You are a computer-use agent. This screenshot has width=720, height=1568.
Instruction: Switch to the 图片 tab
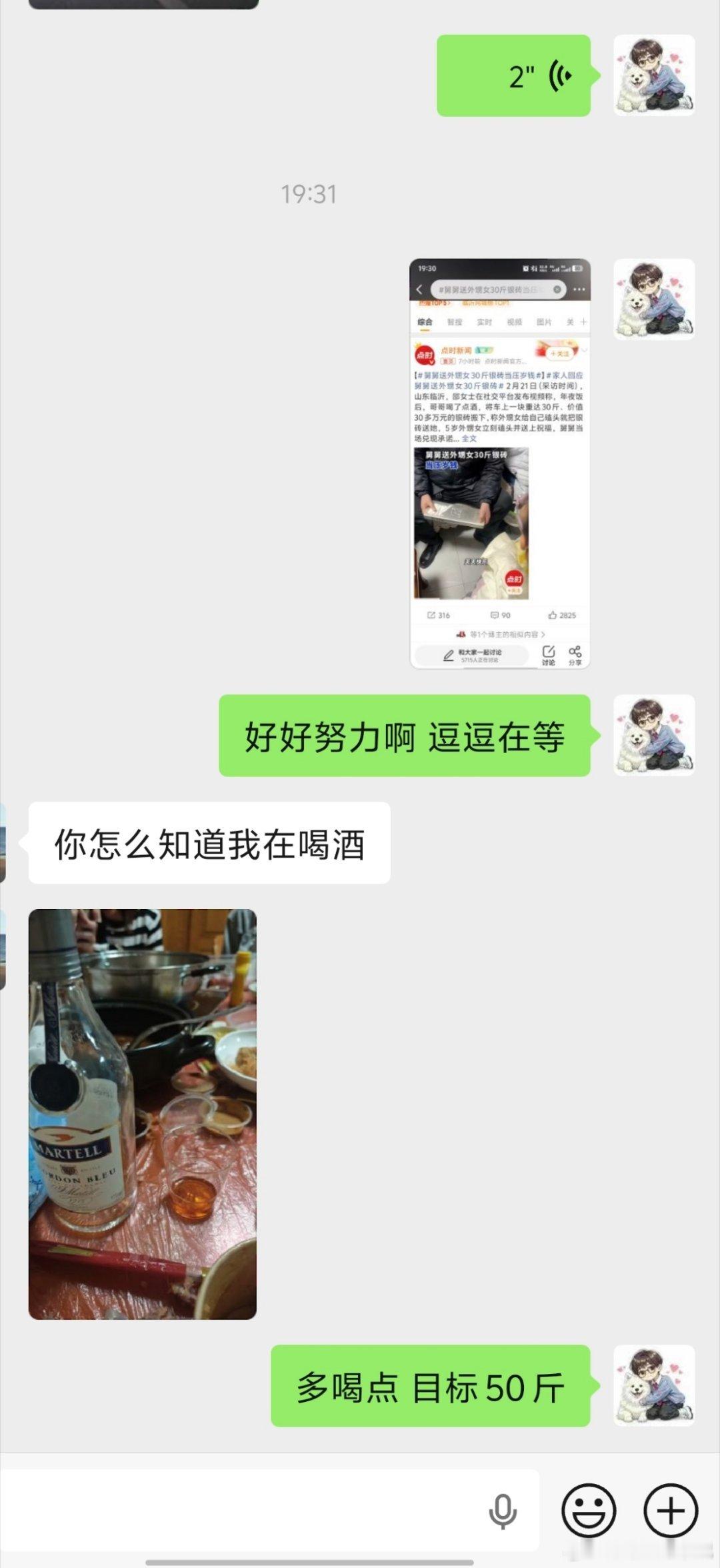click(544, 321)
